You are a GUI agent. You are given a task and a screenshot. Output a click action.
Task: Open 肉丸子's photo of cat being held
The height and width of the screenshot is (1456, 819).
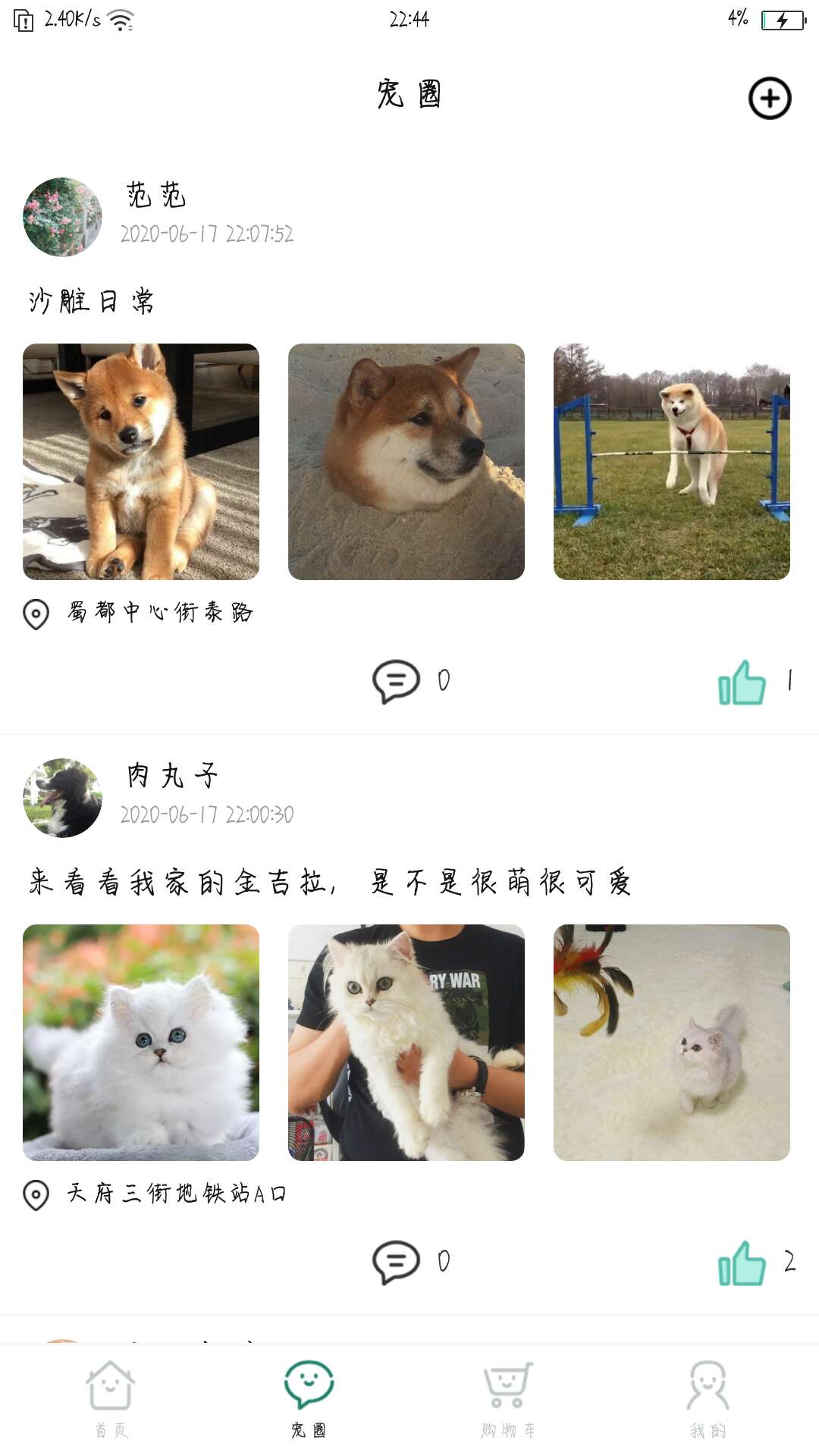tap(406, 1043)
